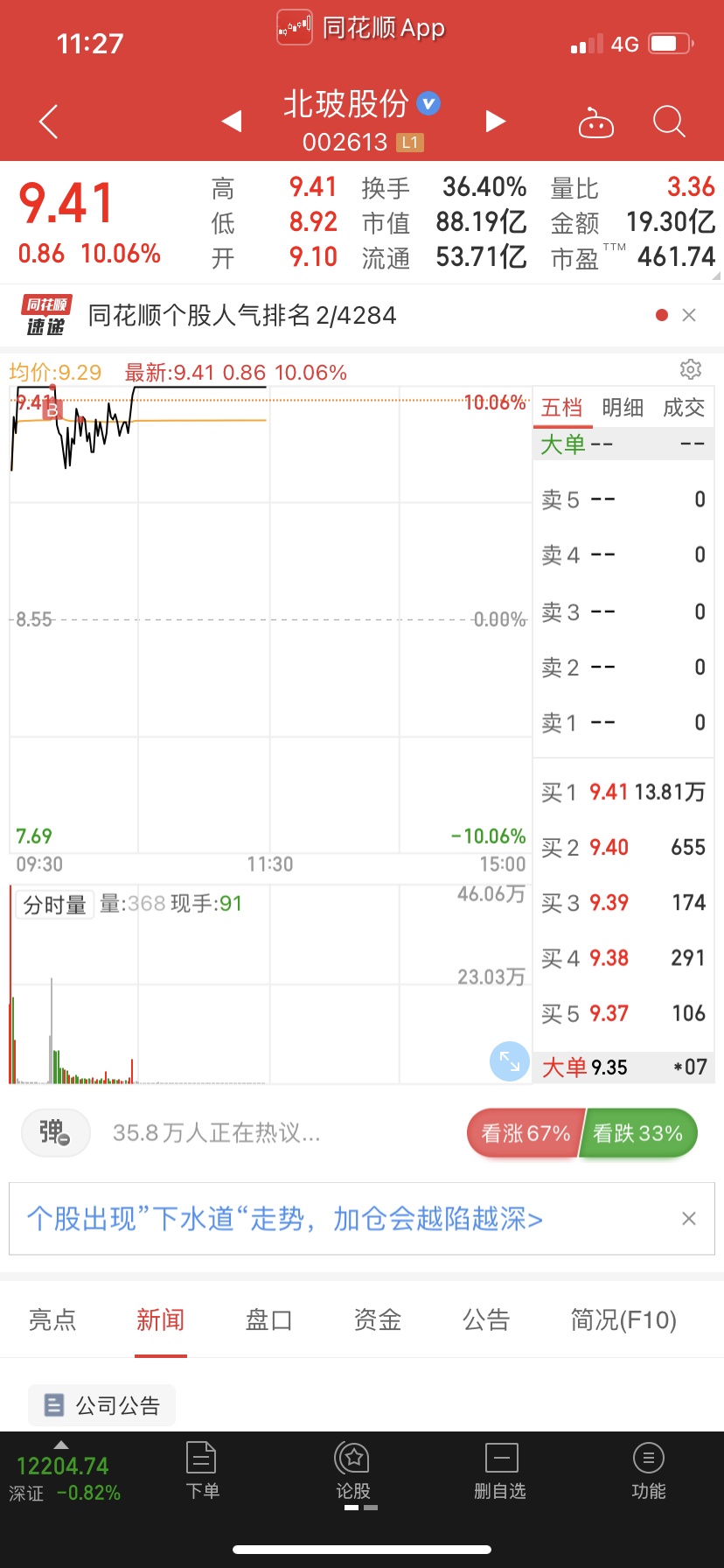
Task: Open 论股 discussion
Action: pyautogui.click(x=353, y=1471)
